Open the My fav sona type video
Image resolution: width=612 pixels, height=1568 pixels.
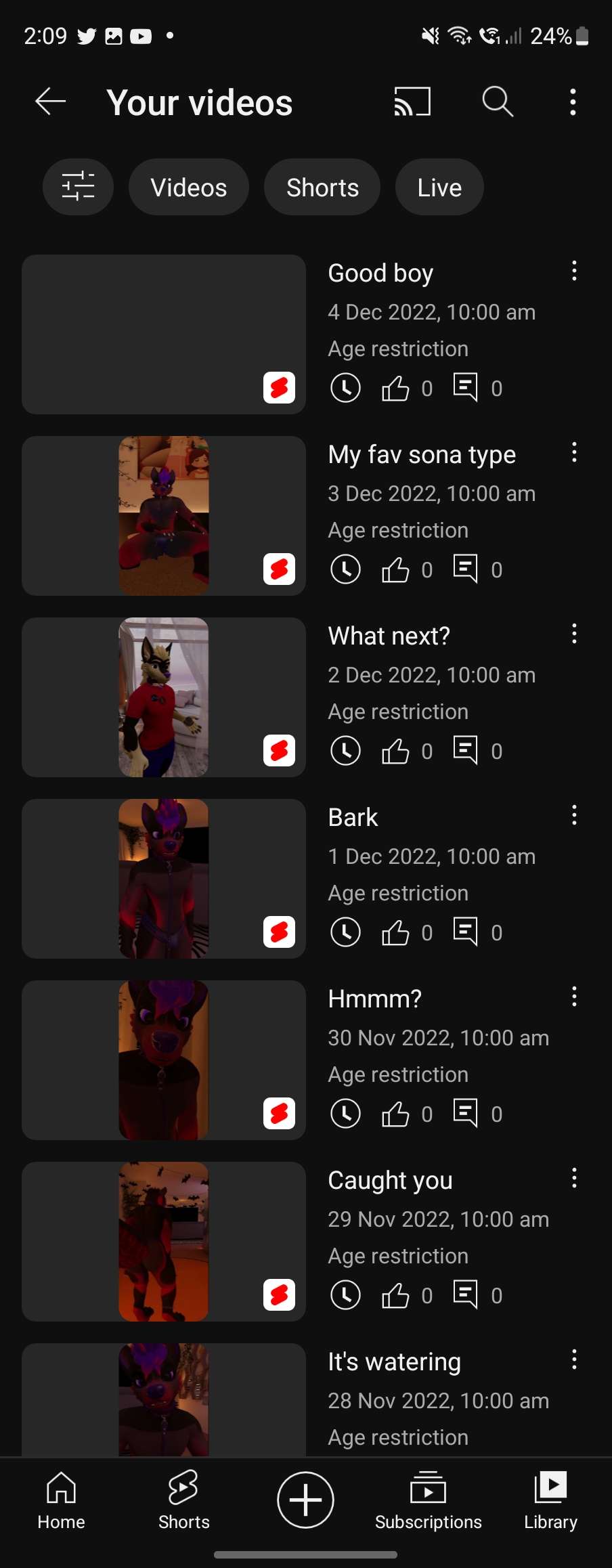pos(164,516)
